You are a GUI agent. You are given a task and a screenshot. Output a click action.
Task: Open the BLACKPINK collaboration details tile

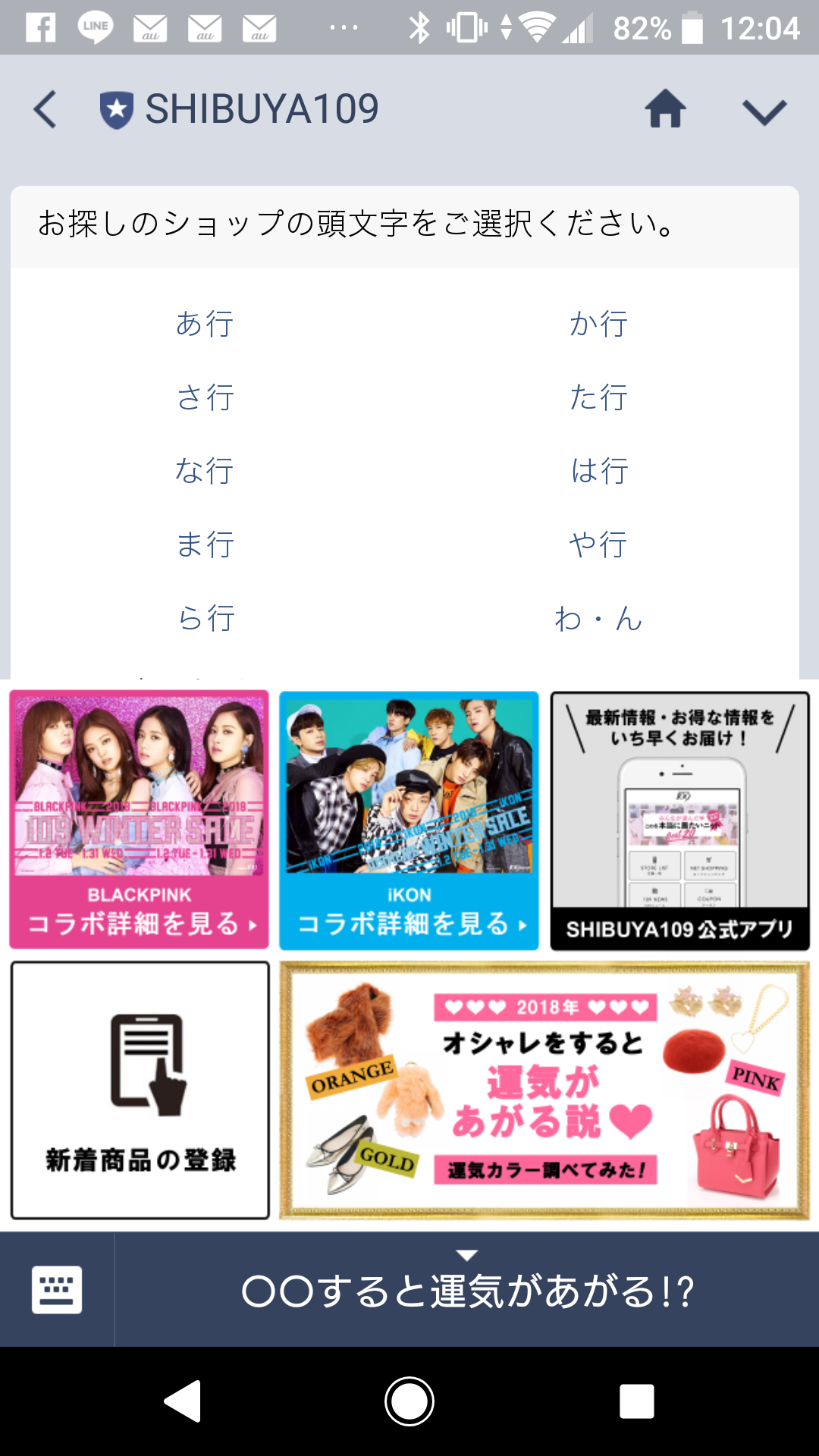pyautogui.click(x=140, y=820)
